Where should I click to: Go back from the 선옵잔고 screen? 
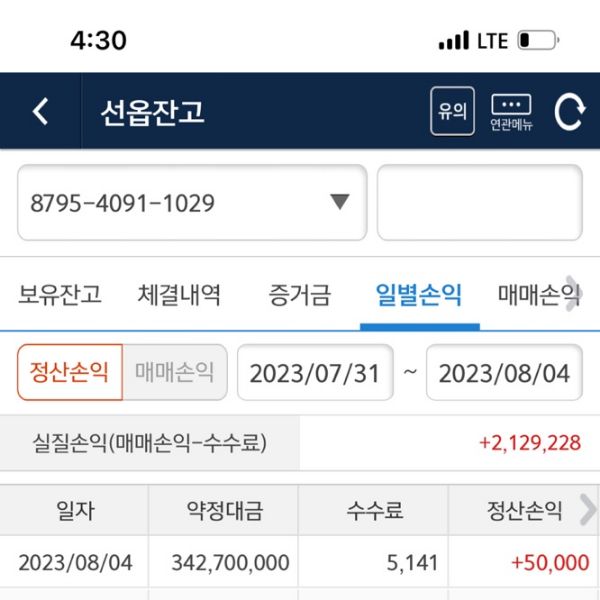pos(40,112)
